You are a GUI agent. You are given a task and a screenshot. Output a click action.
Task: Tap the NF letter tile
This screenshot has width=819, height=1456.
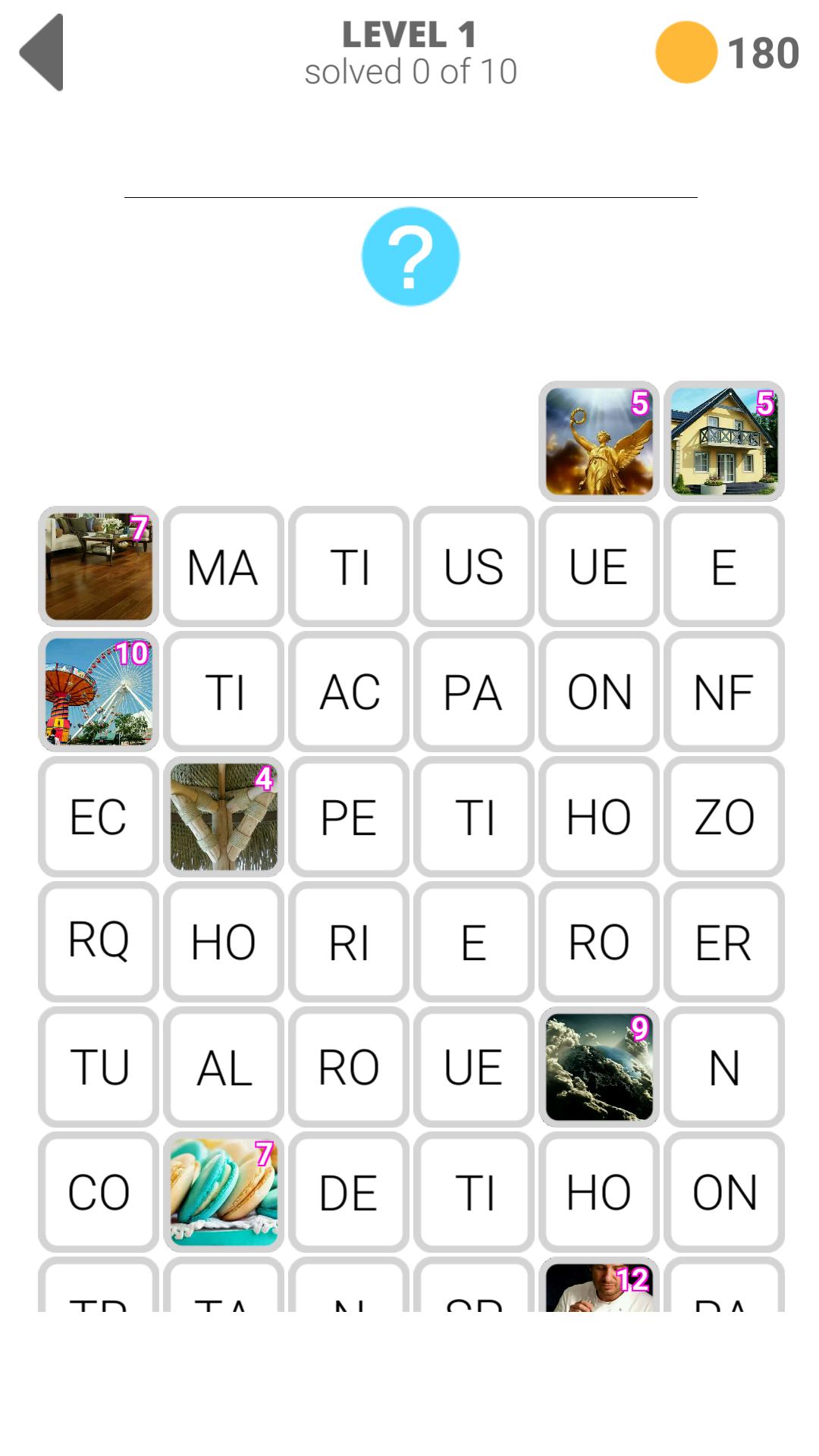[724, 692]
